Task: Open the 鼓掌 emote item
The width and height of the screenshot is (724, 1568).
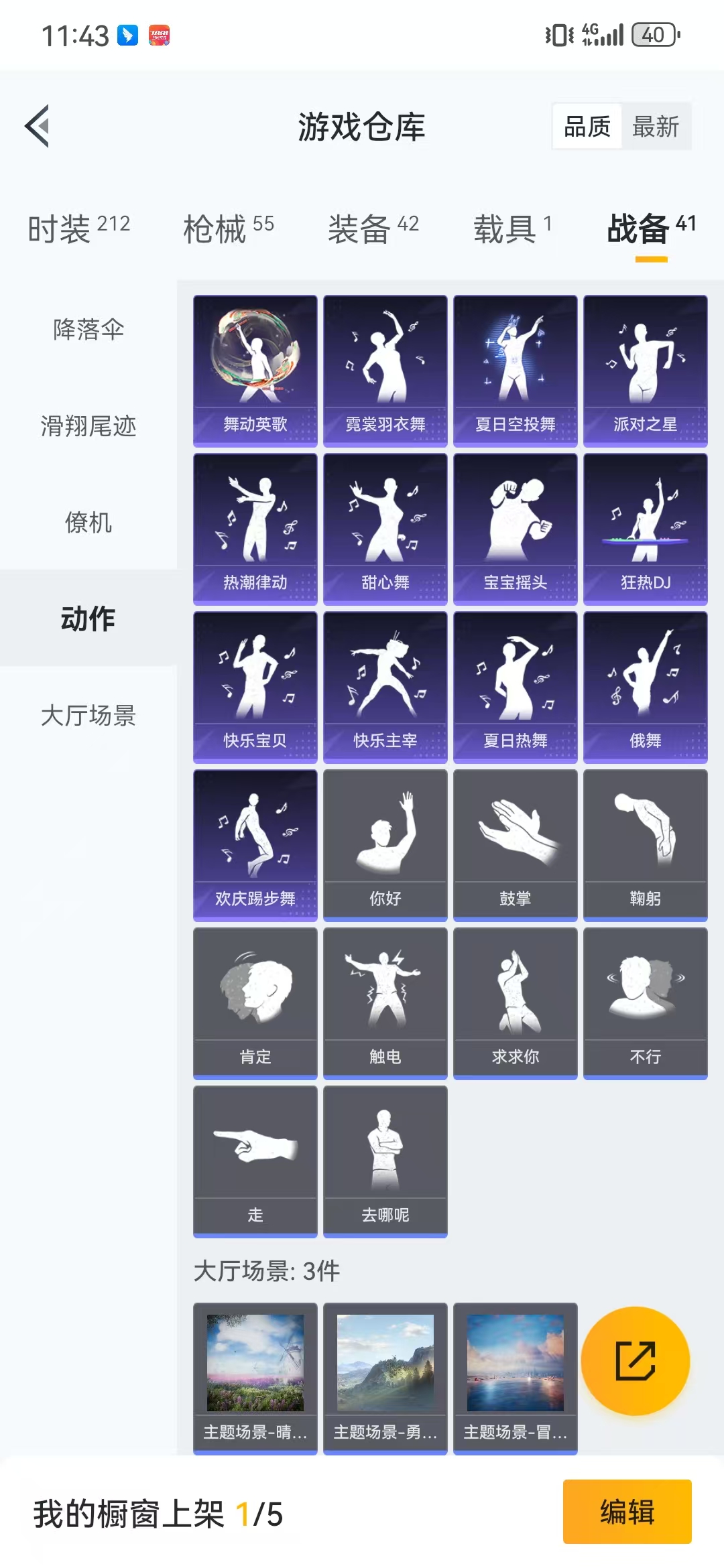Action: 516,846
